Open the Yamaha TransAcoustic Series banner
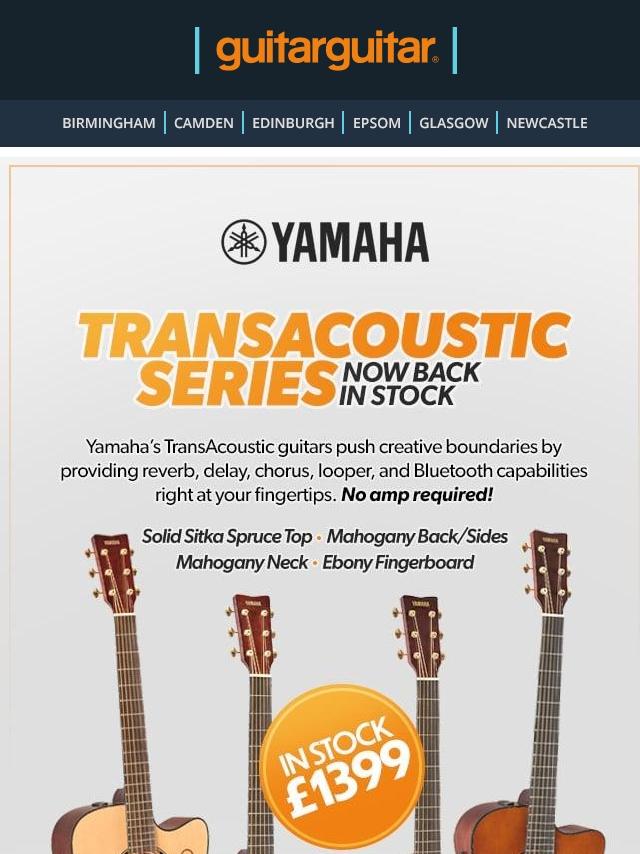The height and width of the screenshot is (854, 640). pyautogui.click(x=324, y=500)
